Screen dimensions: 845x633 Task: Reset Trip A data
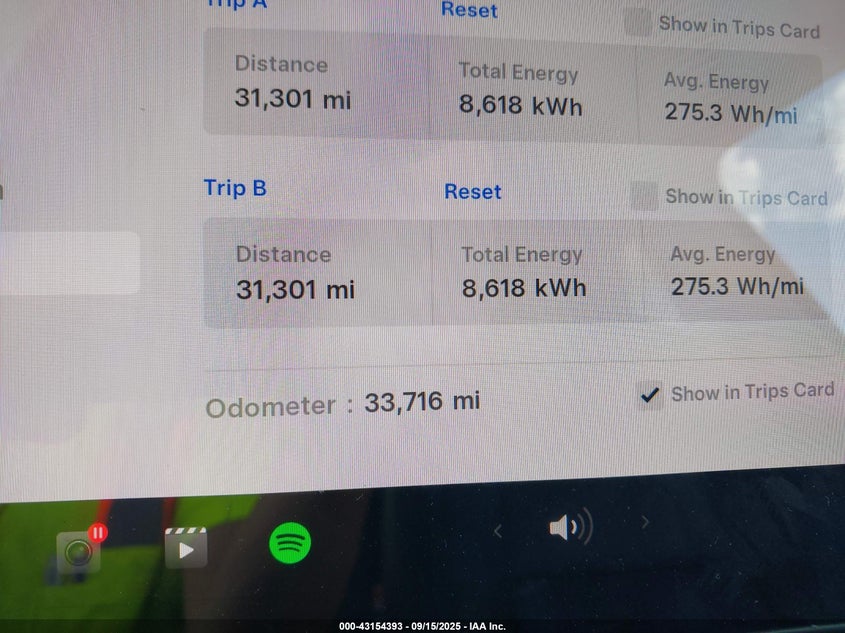click(469, 10)
